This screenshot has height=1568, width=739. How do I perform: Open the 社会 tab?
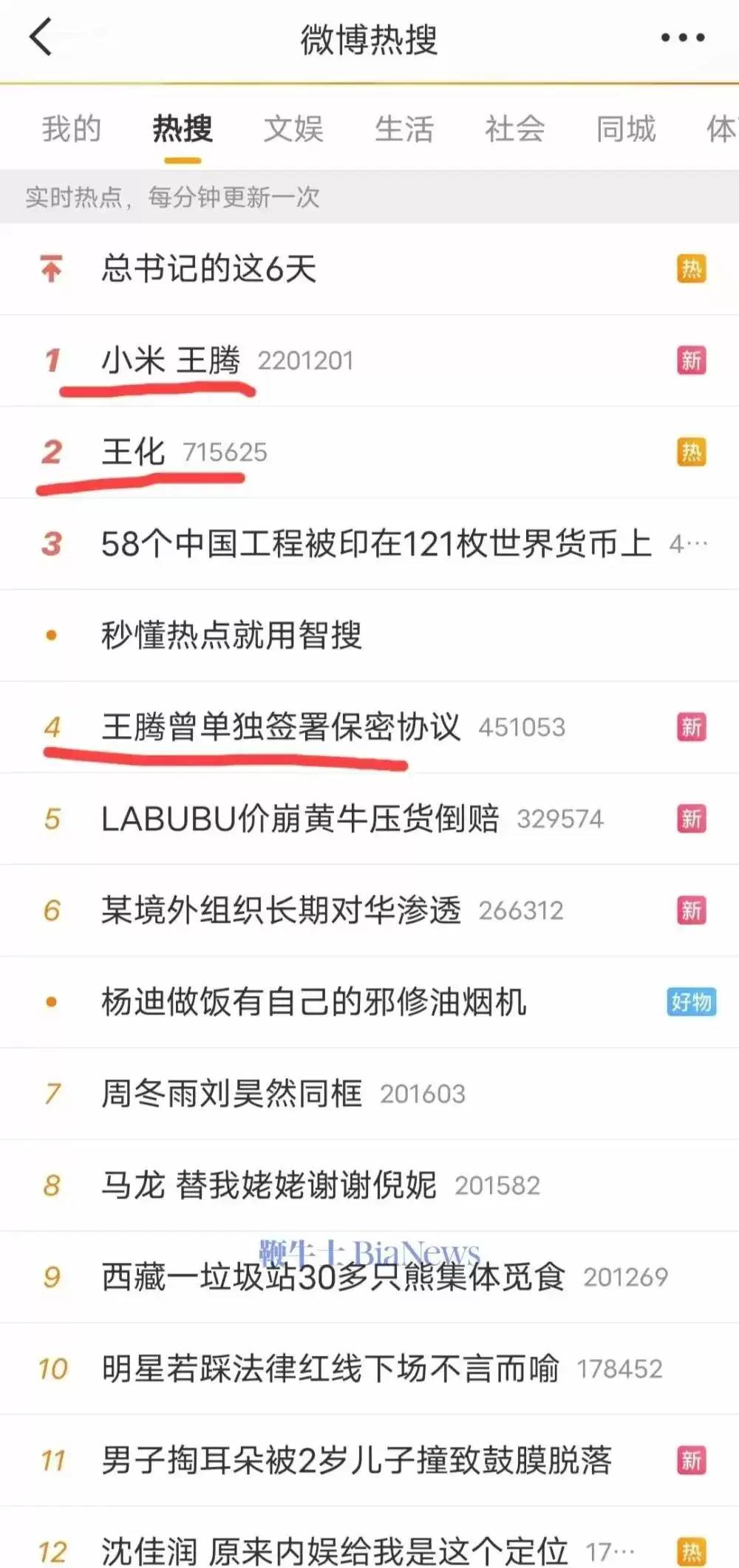pos(515,129)
